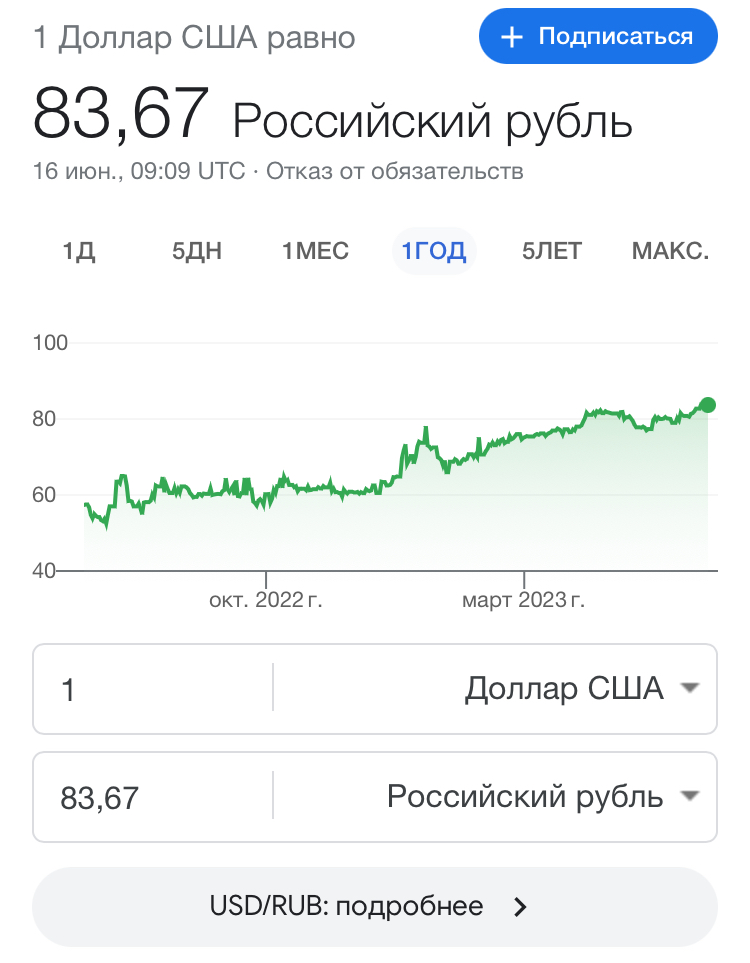The height and width of the screenshot is (963, 750).
Task: Select the 1ГОД chart range
Action: tap(434, 251)
